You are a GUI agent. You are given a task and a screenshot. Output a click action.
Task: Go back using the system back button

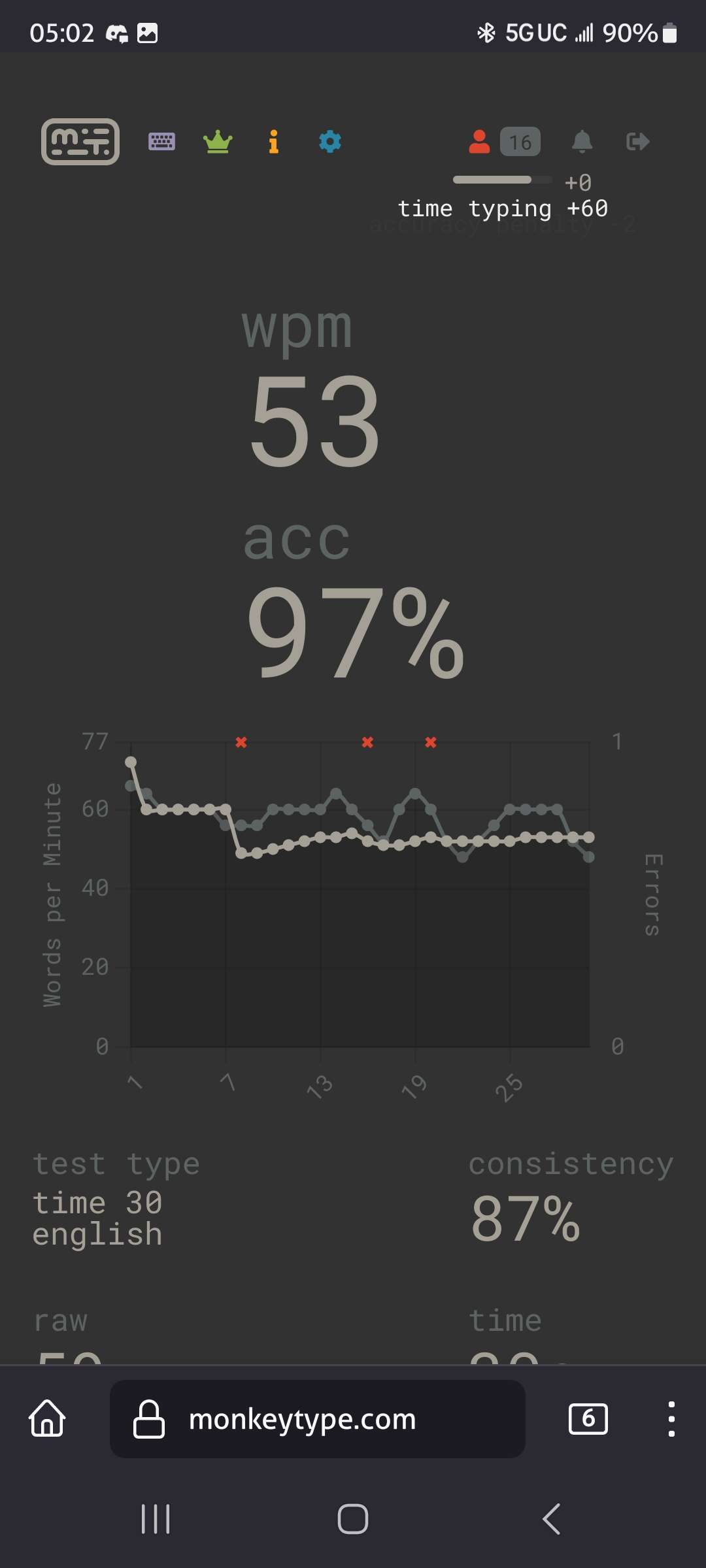pyautogui.click(x=551, y=1518)
